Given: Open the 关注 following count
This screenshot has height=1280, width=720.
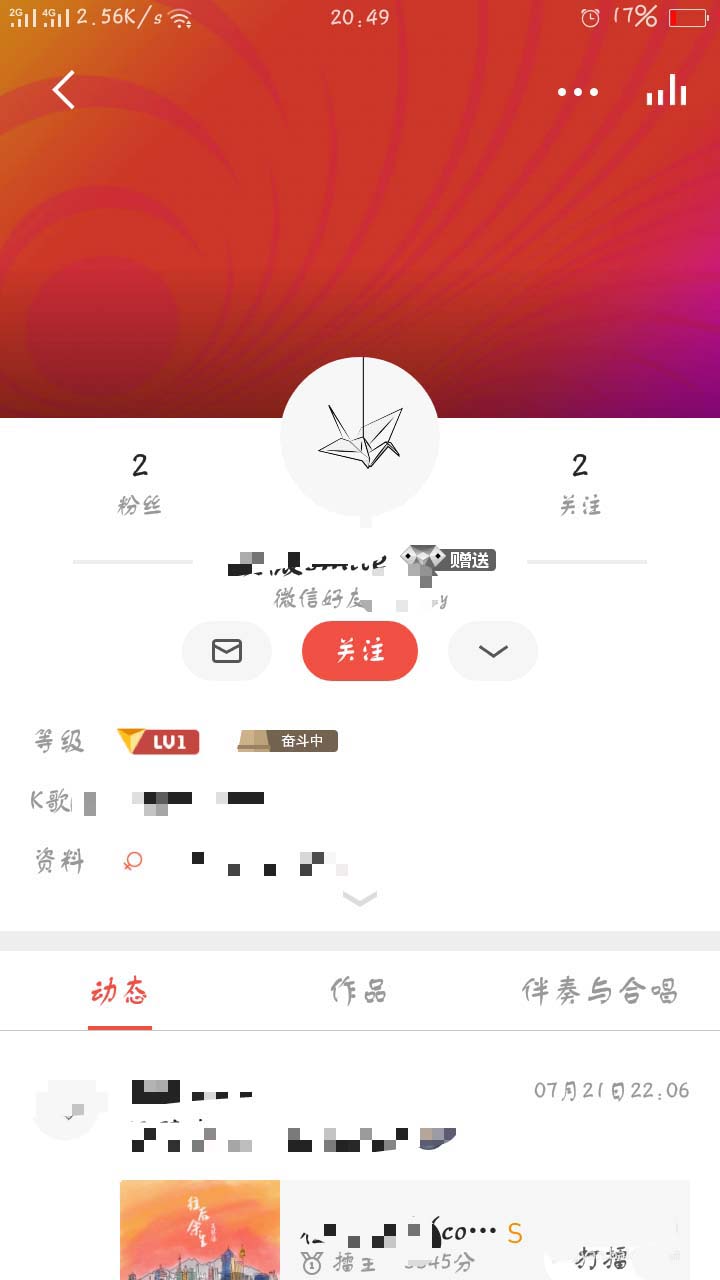Looking at the screenshot, I should 580,482.
